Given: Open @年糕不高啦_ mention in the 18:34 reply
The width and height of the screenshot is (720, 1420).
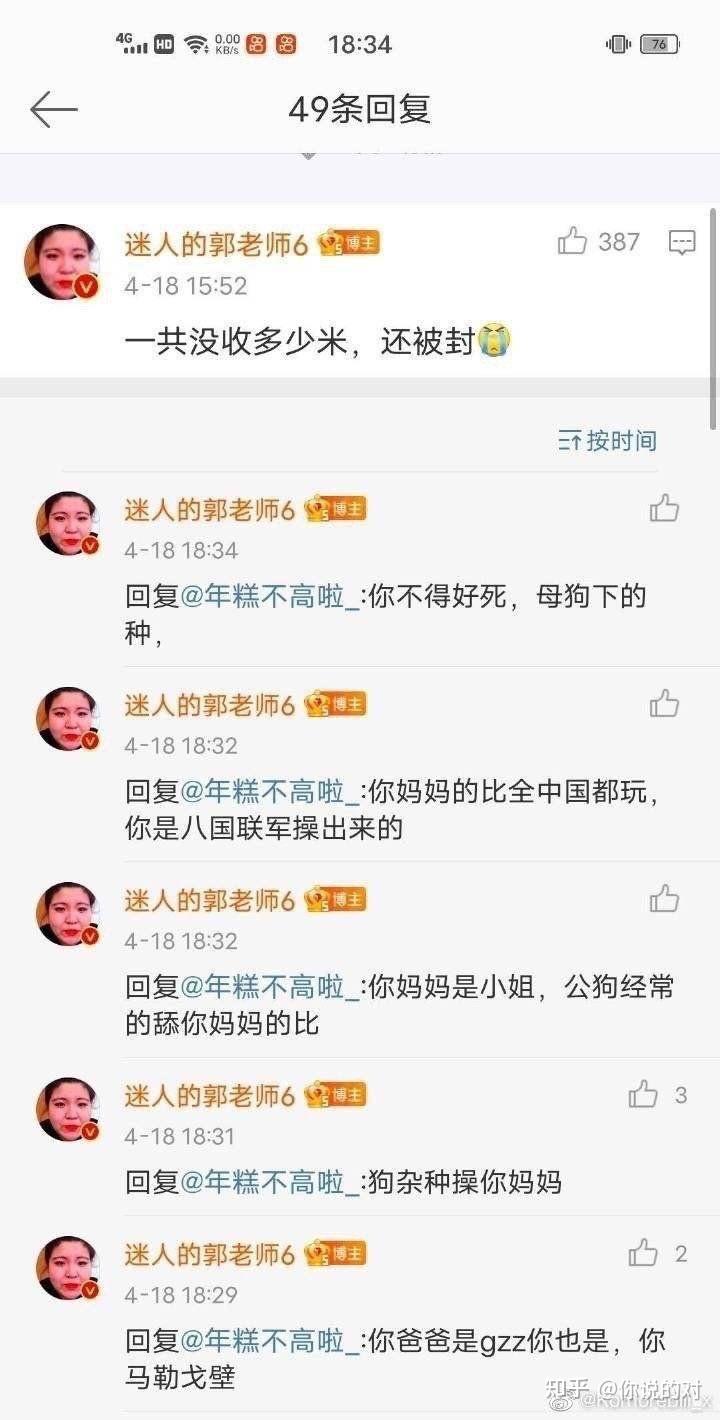Looking at the screenshot, I should tap(268, 597).
